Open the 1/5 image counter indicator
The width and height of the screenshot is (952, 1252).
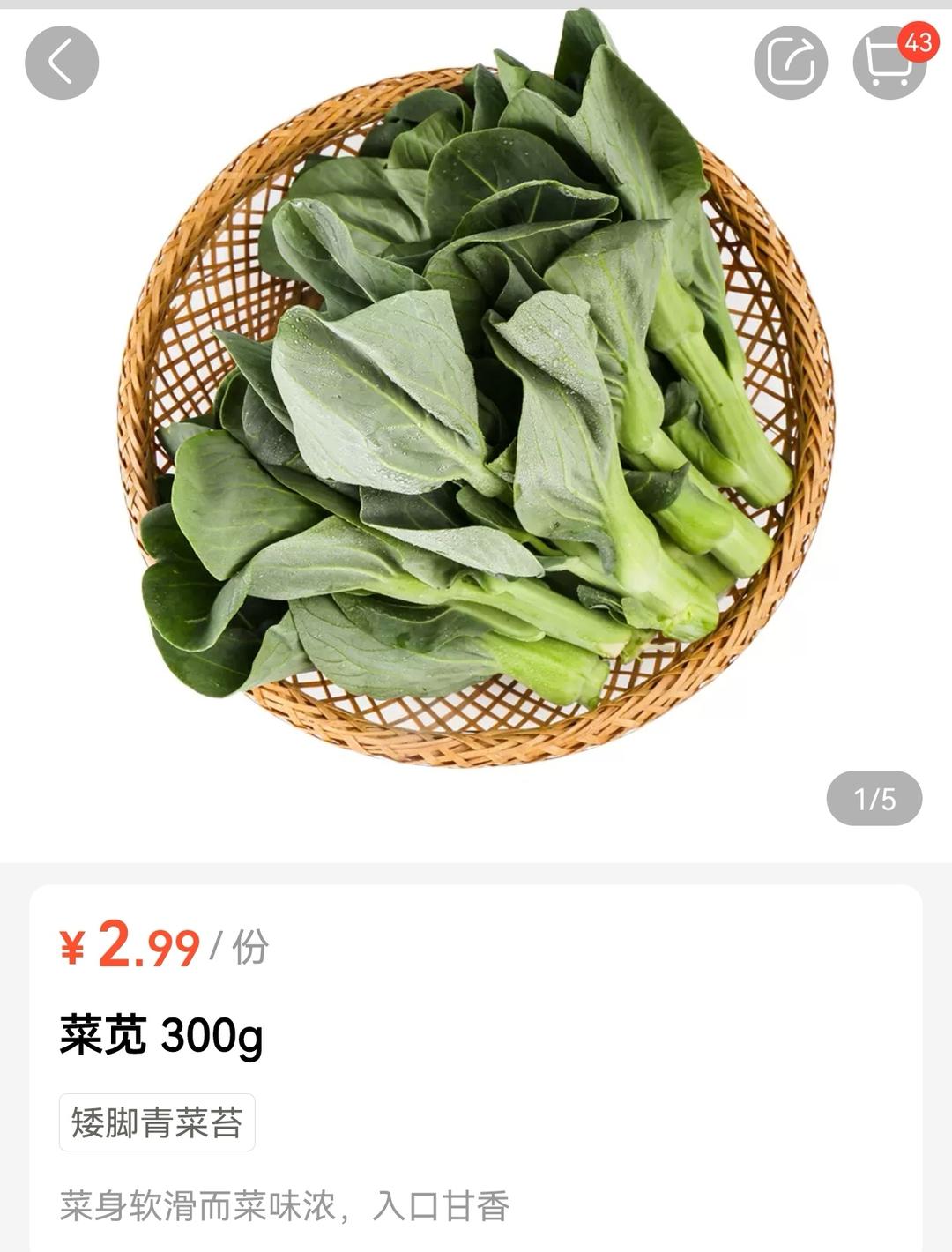(874, 797)
